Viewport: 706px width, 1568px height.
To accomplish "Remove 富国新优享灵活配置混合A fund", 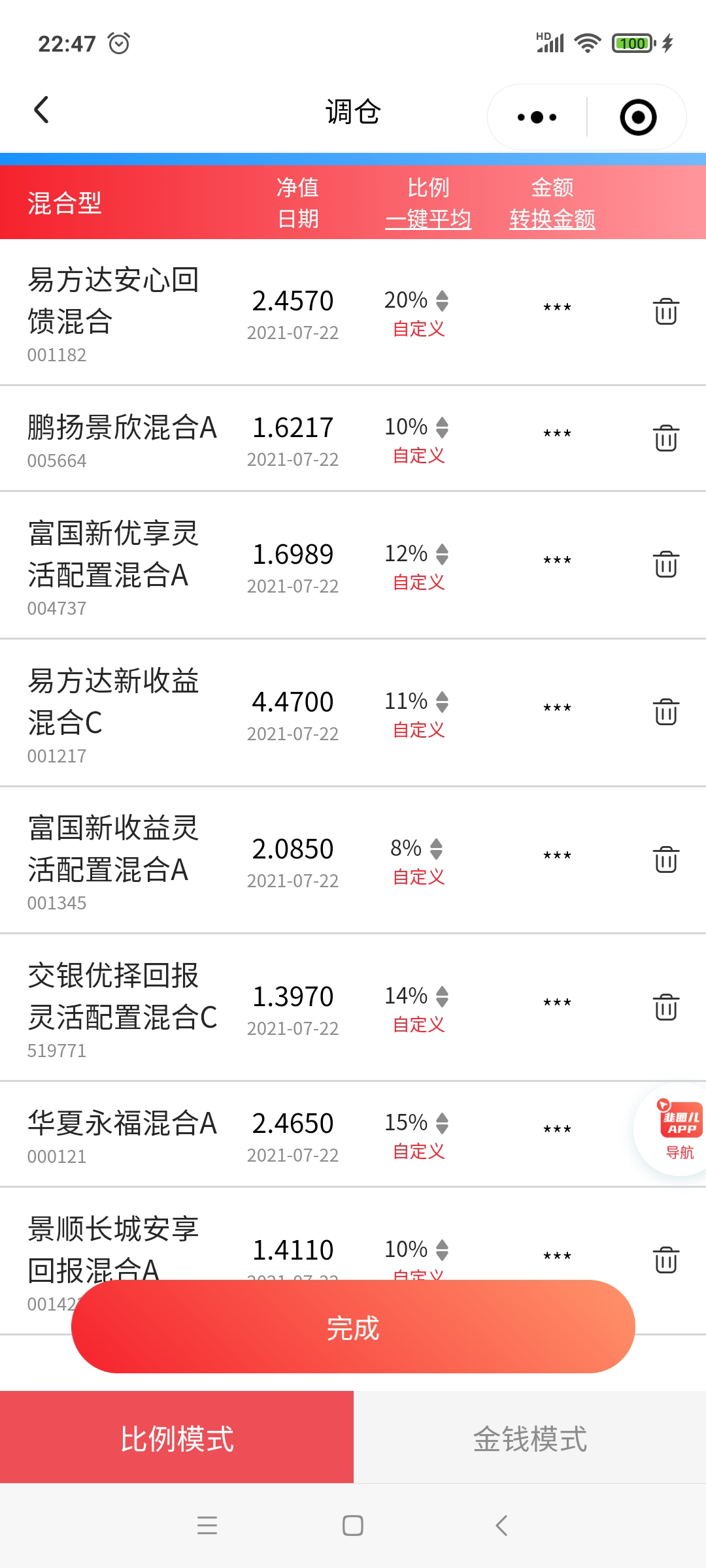I will (x=665, y=564).
